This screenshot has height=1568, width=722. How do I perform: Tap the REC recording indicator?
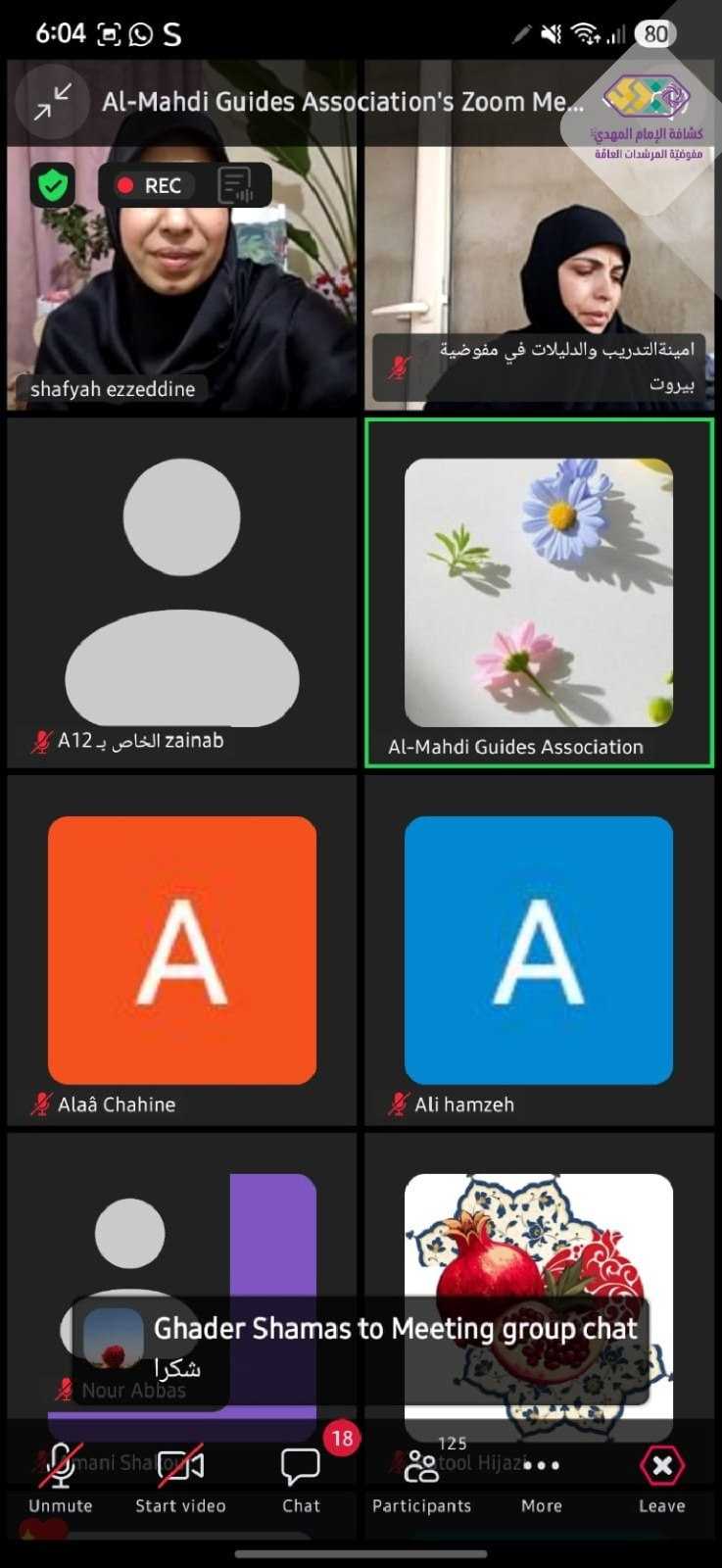[149, 185]
